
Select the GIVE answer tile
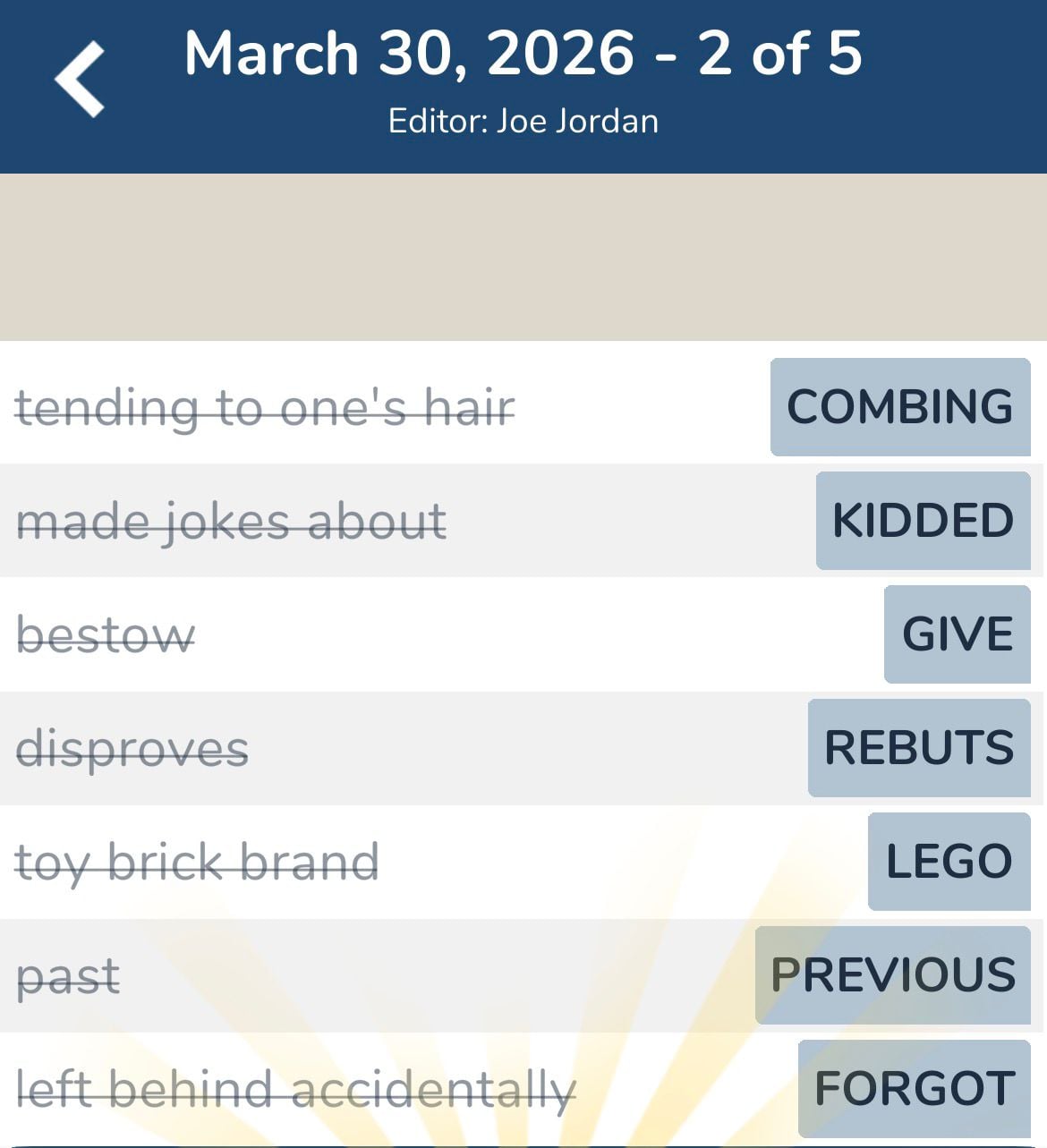[956, 634]
